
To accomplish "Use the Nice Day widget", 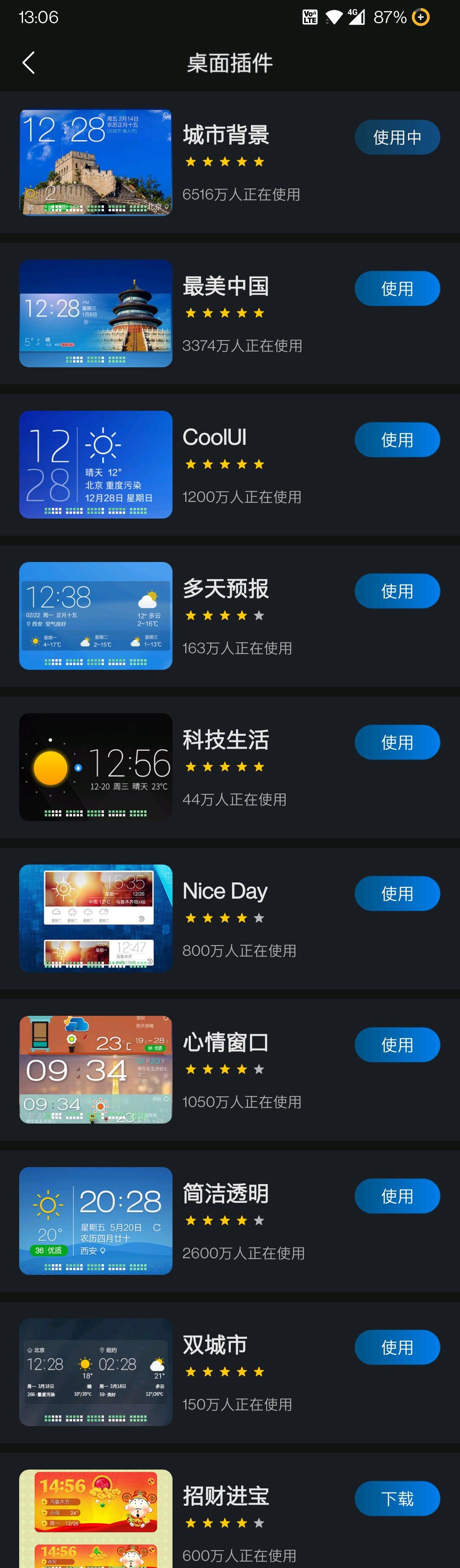I will 397,894.
